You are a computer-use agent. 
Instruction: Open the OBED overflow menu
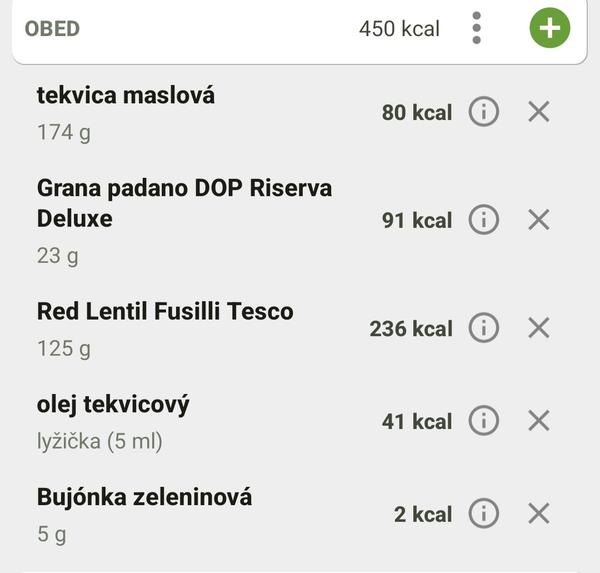[x=477, y=28]
